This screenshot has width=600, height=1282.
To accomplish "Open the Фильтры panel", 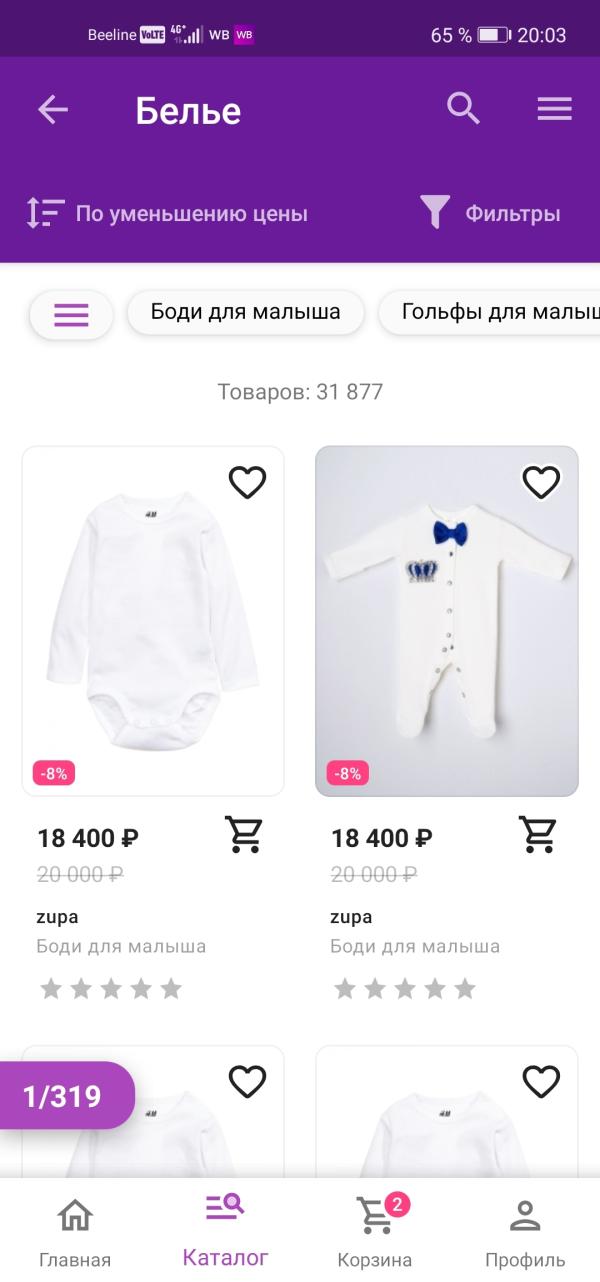I will point(490,214).
